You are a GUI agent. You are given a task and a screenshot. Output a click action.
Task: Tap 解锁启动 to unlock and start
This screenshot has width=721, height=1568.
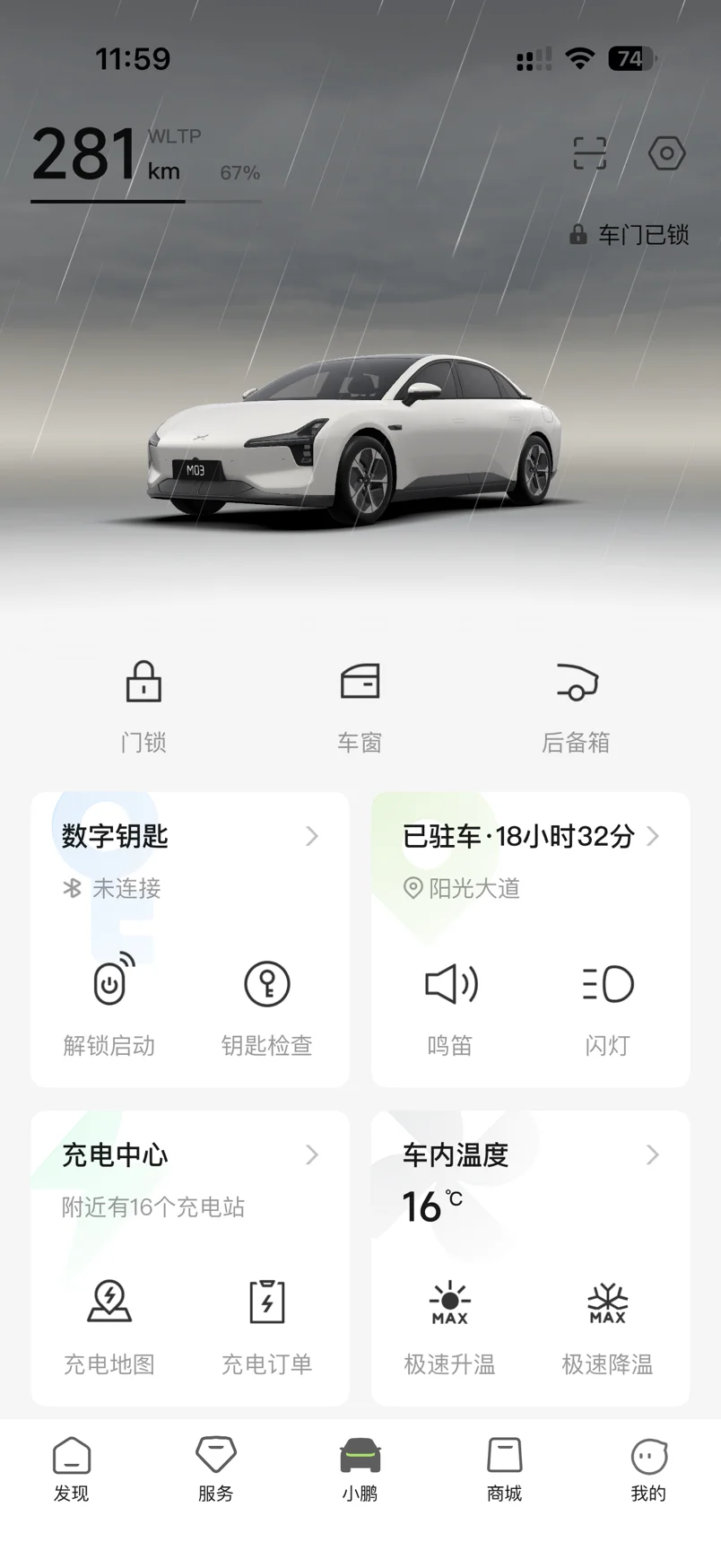pyautogui.click(x=109, y=1005)
